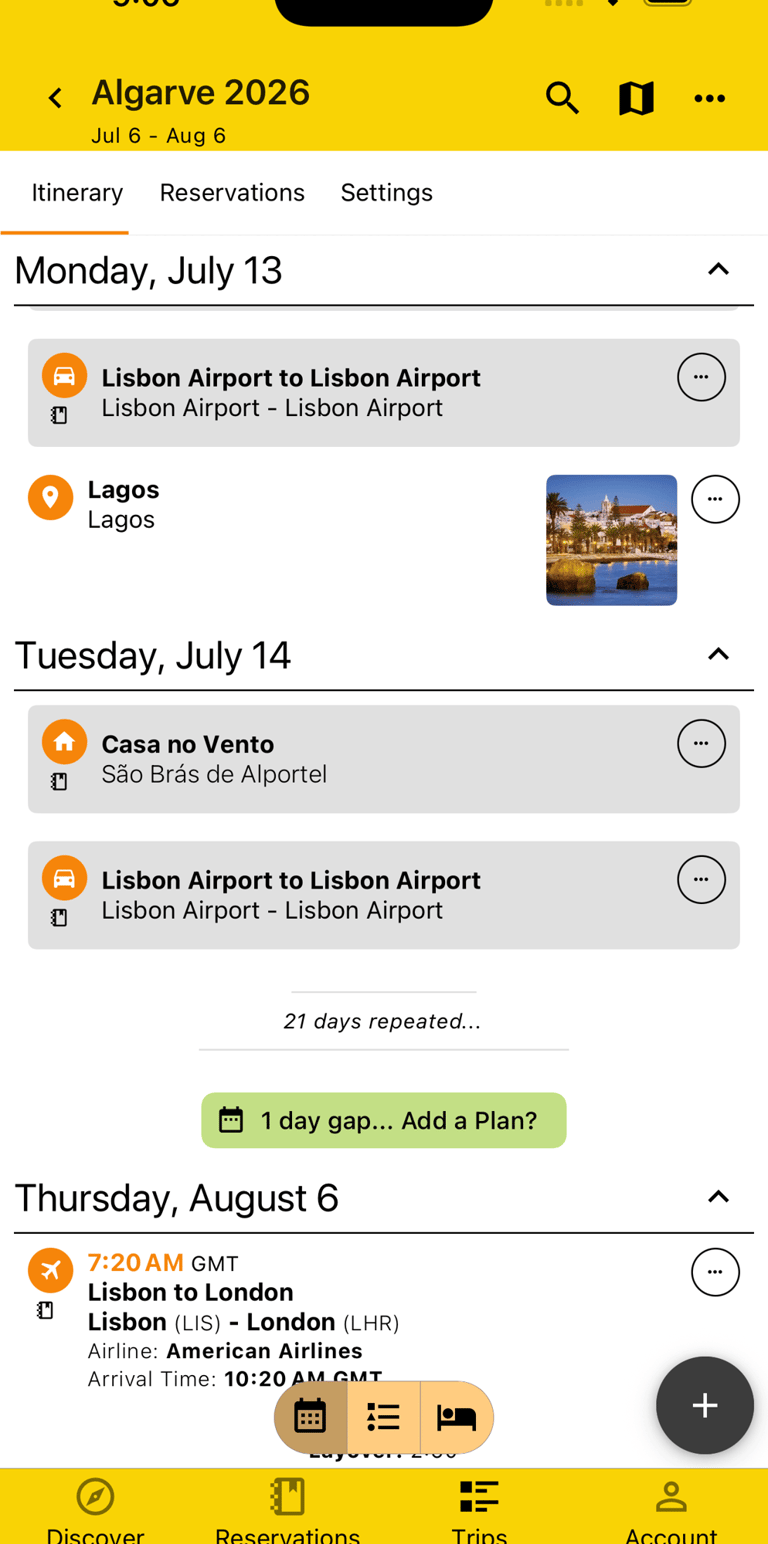Open the lodging view icon

point(456,1418)
